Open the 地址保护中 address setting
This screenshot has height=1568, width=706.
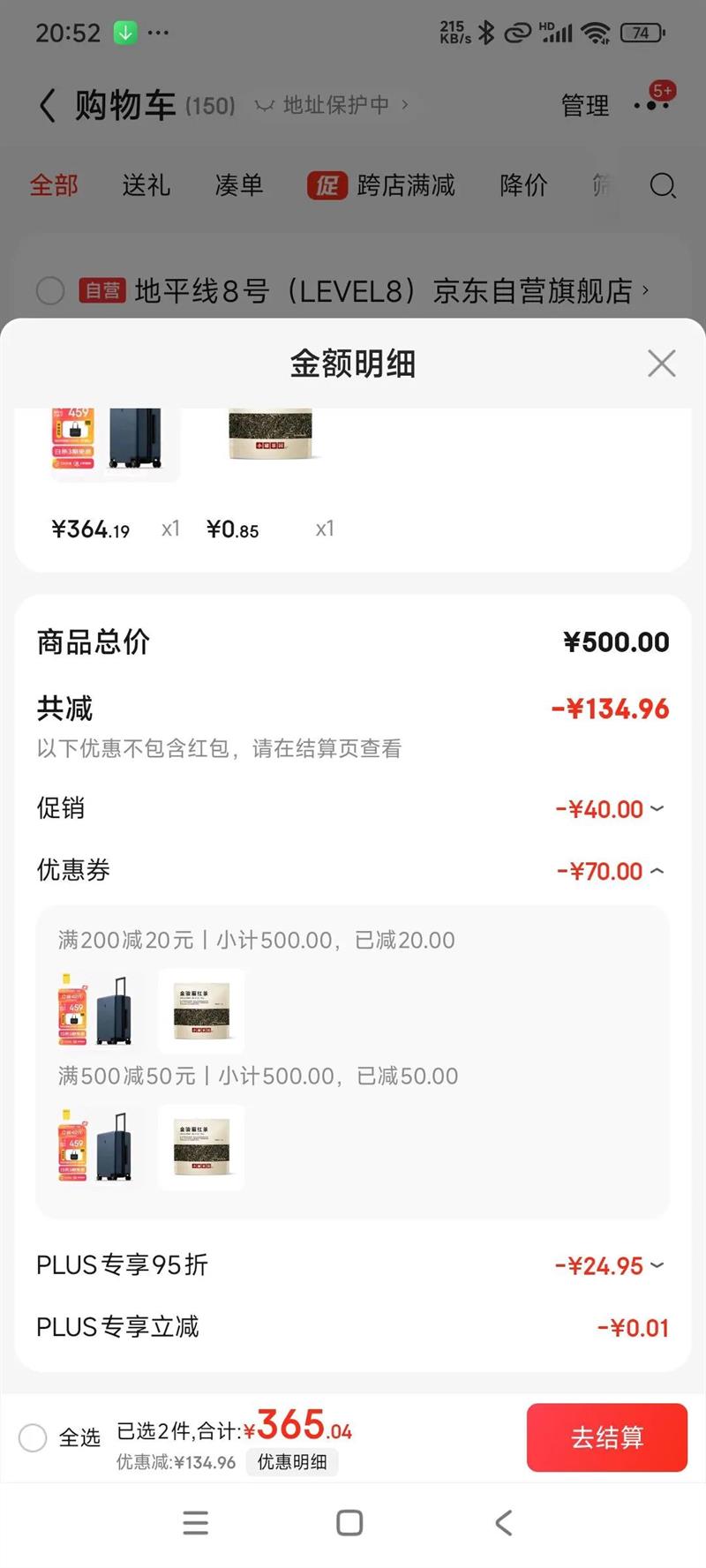(334, 105)
